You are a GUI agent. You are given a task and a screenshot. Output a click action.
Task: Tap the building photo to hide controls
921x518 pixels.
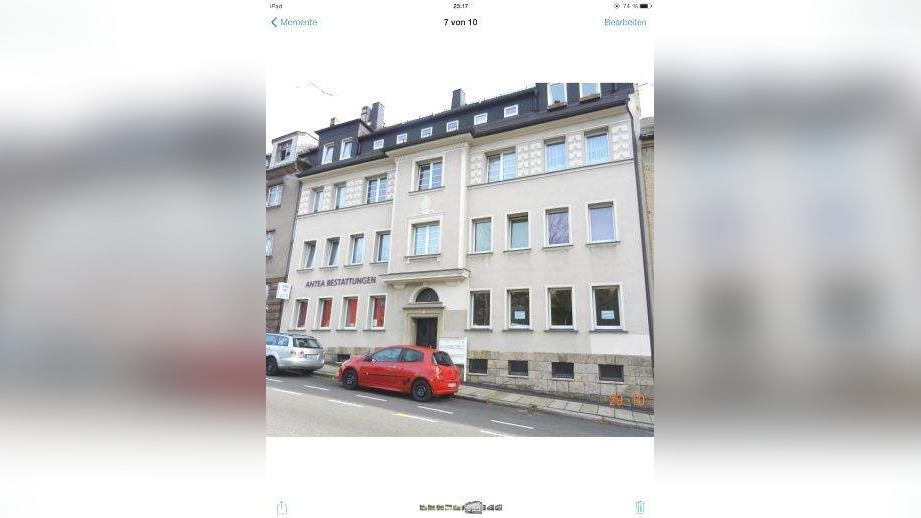pos(460,260)
